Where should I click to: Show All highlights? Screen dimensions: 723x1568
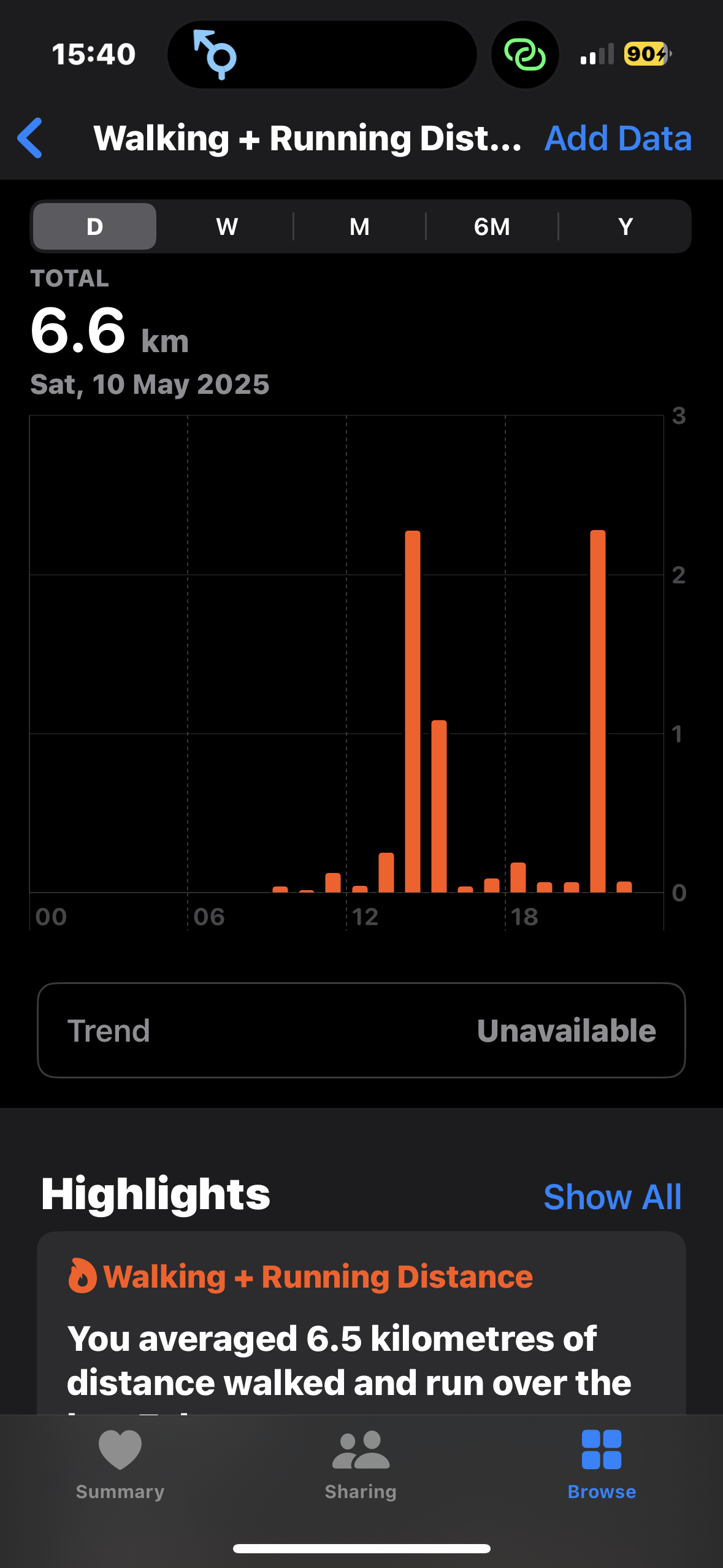coord(612,1197)
